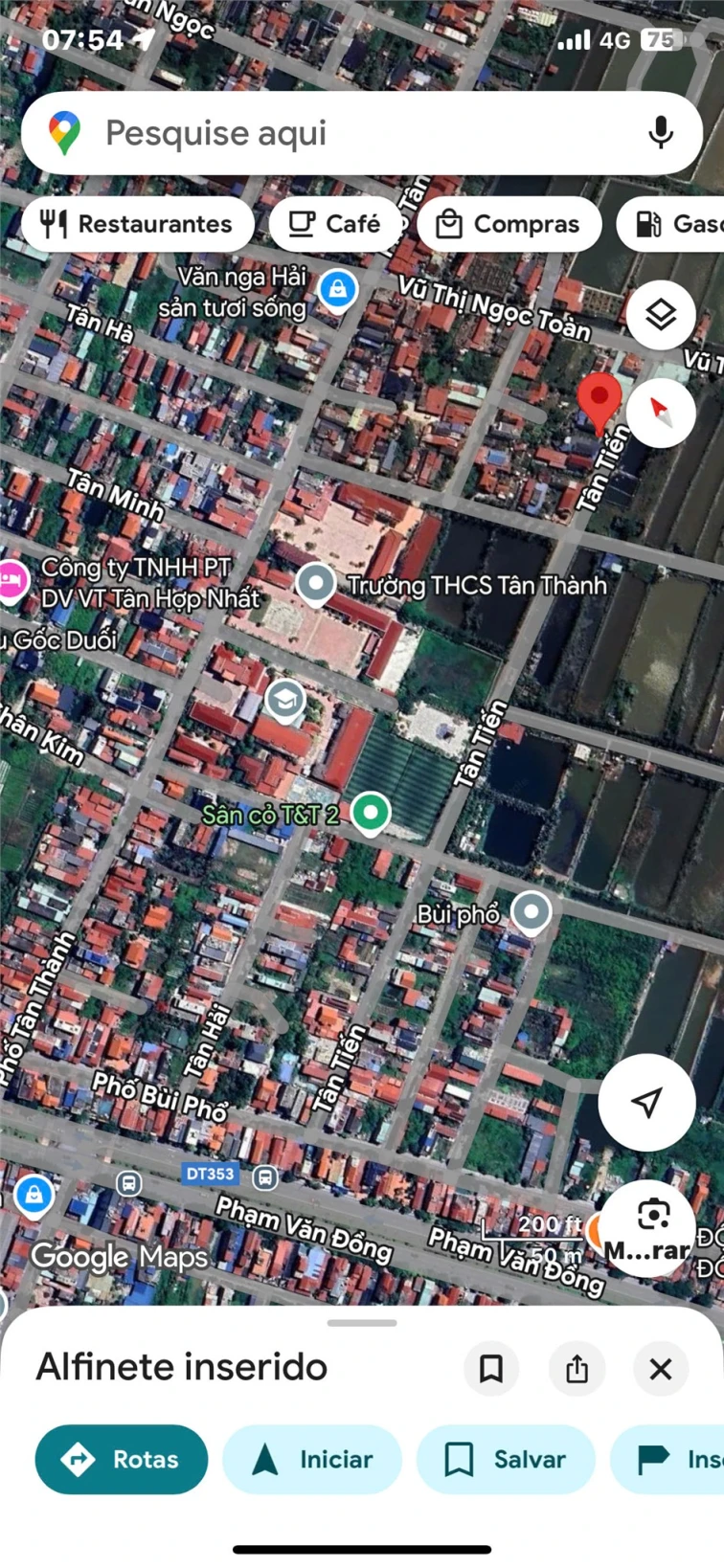Open the Compras category filter

coord(509,224)
